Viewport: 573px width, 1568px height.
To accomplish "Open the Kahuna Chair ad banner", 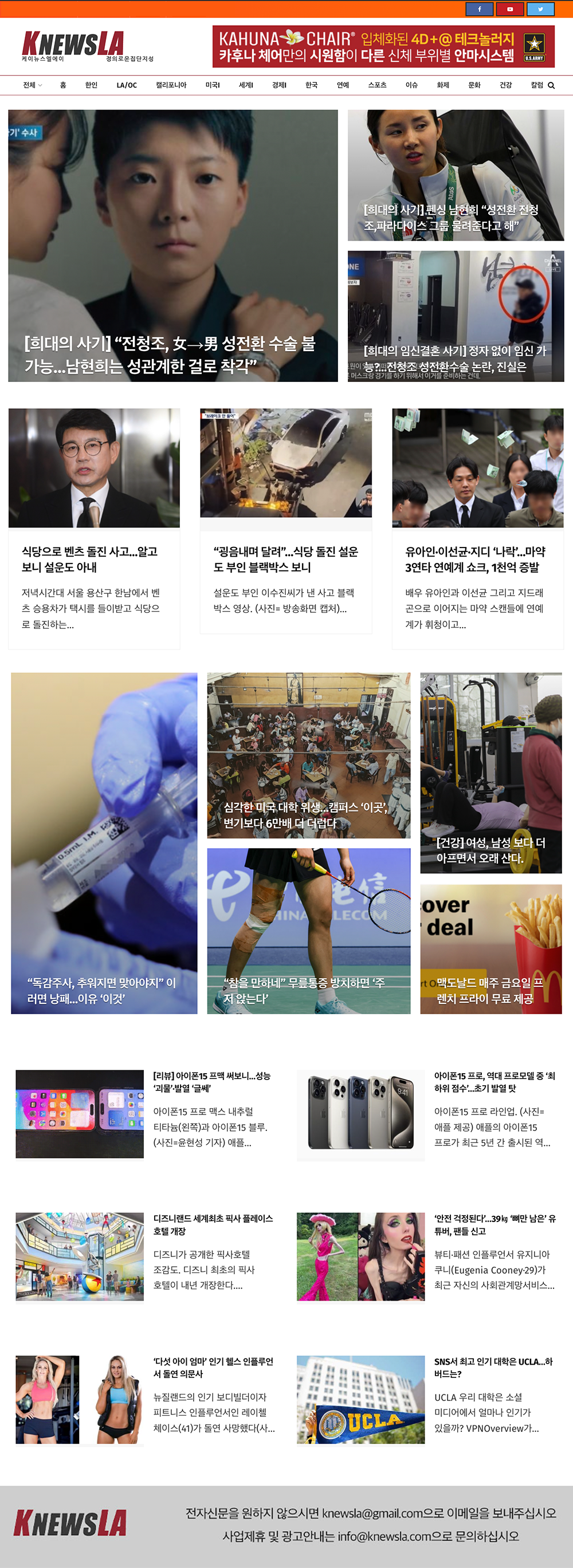I will pyautogui.click(x=383, y=46).
